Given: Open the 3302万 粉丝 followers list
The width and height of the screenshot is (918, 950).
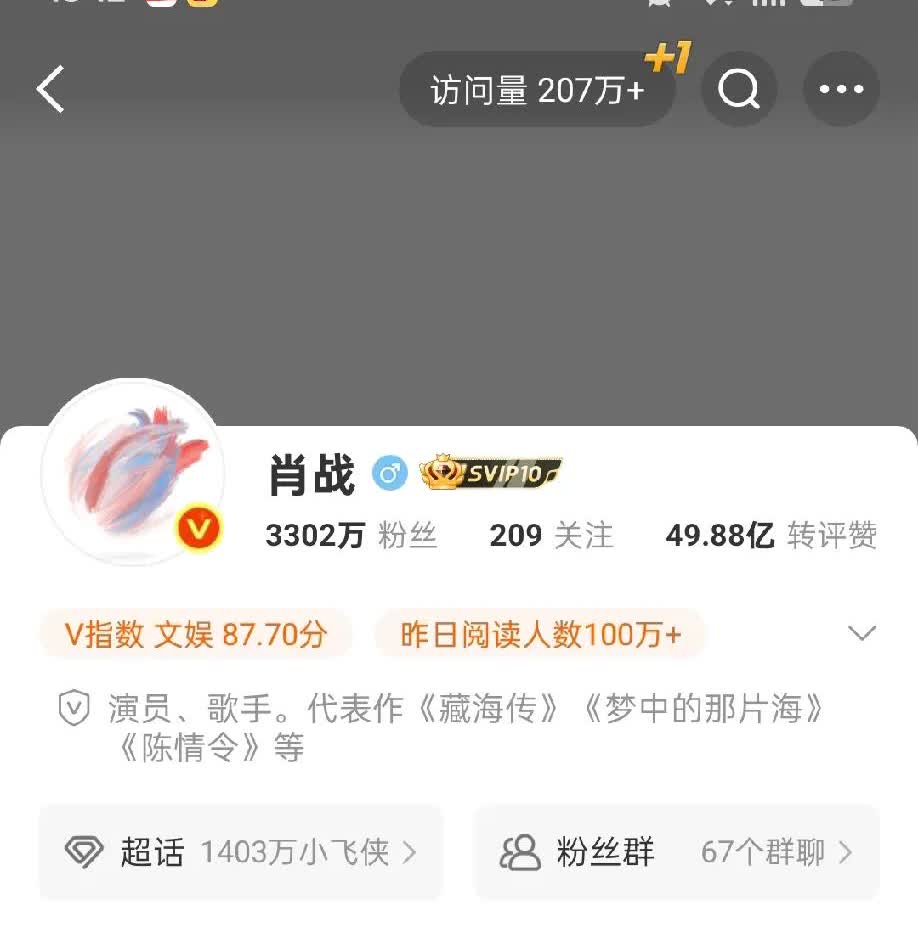Looking at the screenshot, I should (351, 536).
